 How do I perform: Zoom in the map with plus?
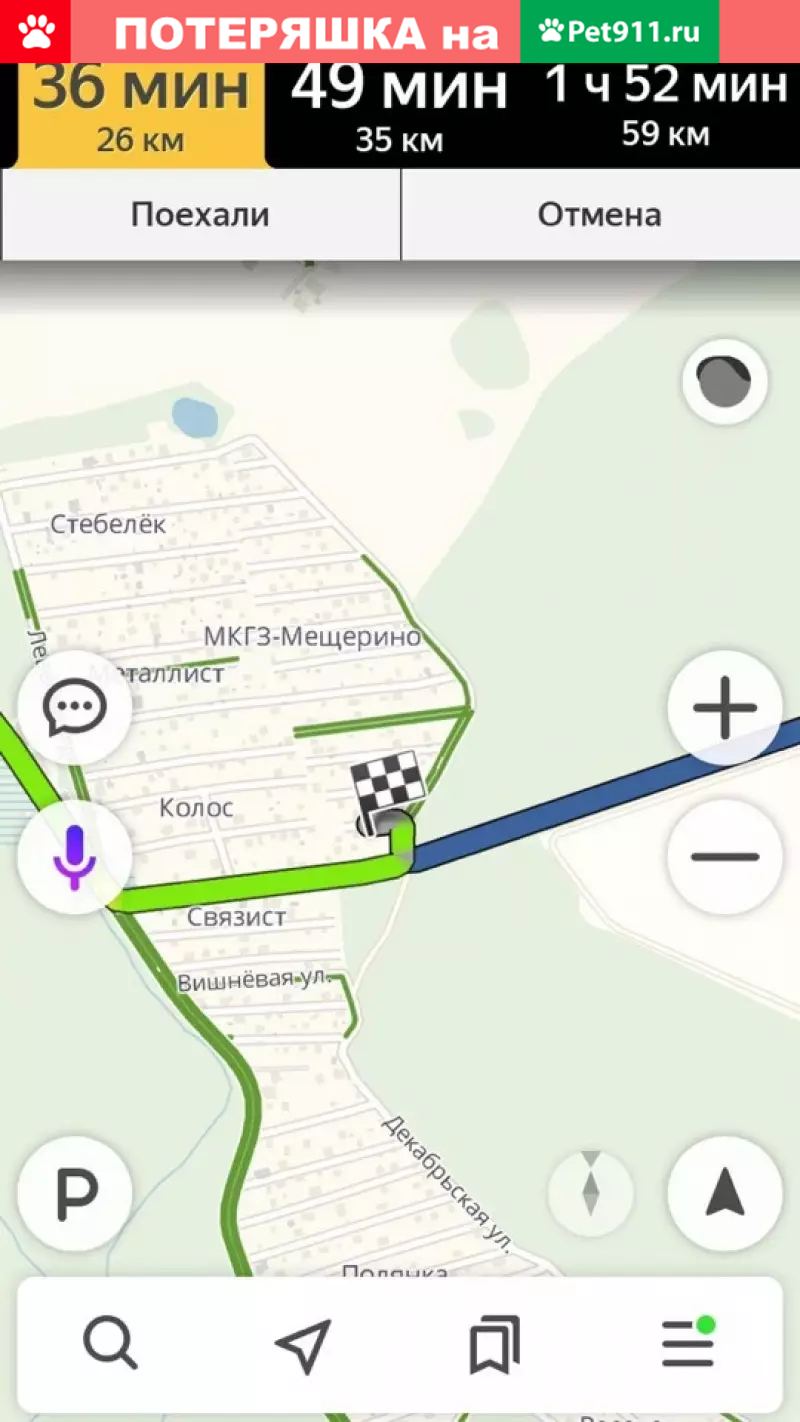(x=725, y=708)
